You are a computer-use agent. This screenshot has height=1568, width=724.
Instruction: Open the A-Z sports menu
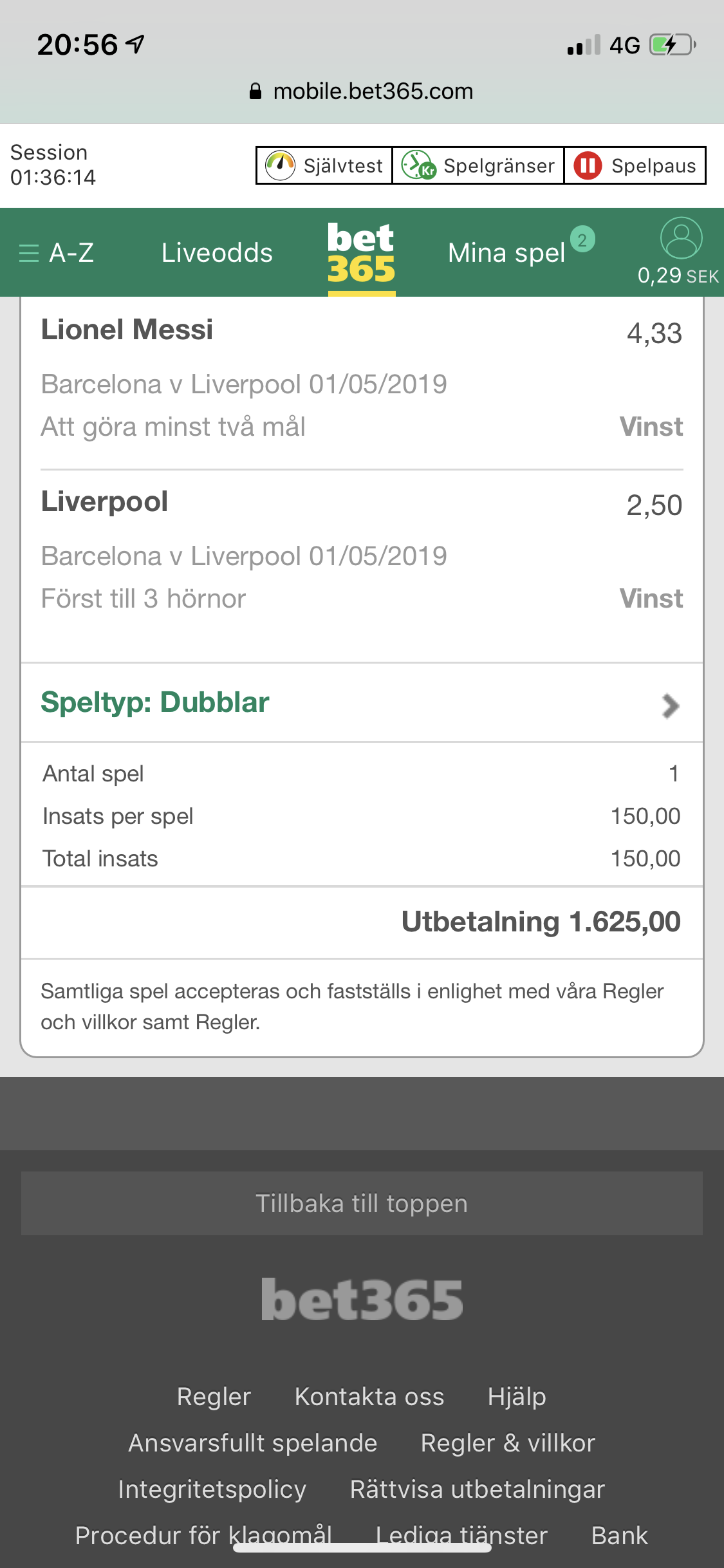(x=57, y=253)
